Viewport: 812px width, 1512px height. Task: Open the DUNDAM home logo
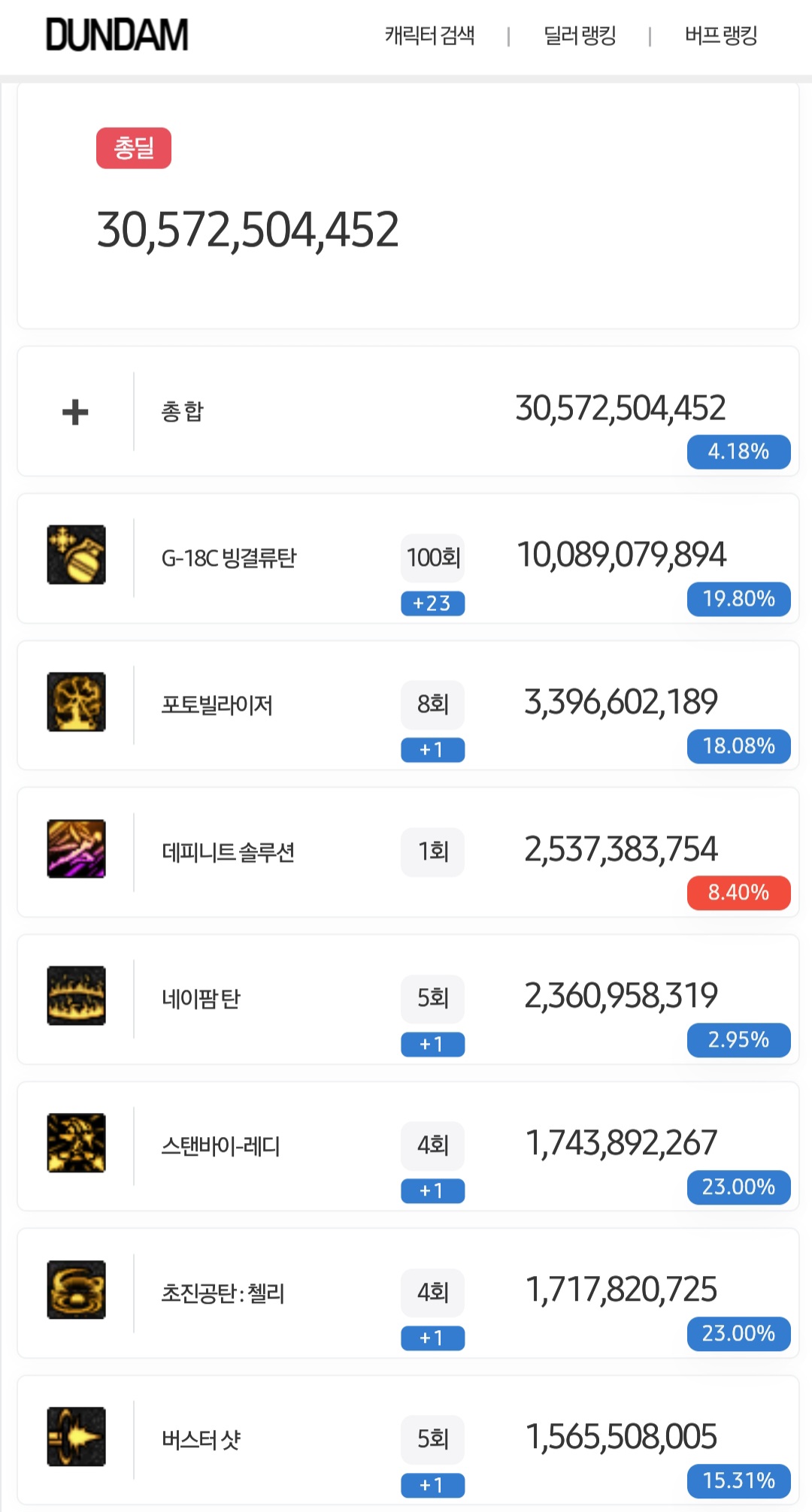117,35
